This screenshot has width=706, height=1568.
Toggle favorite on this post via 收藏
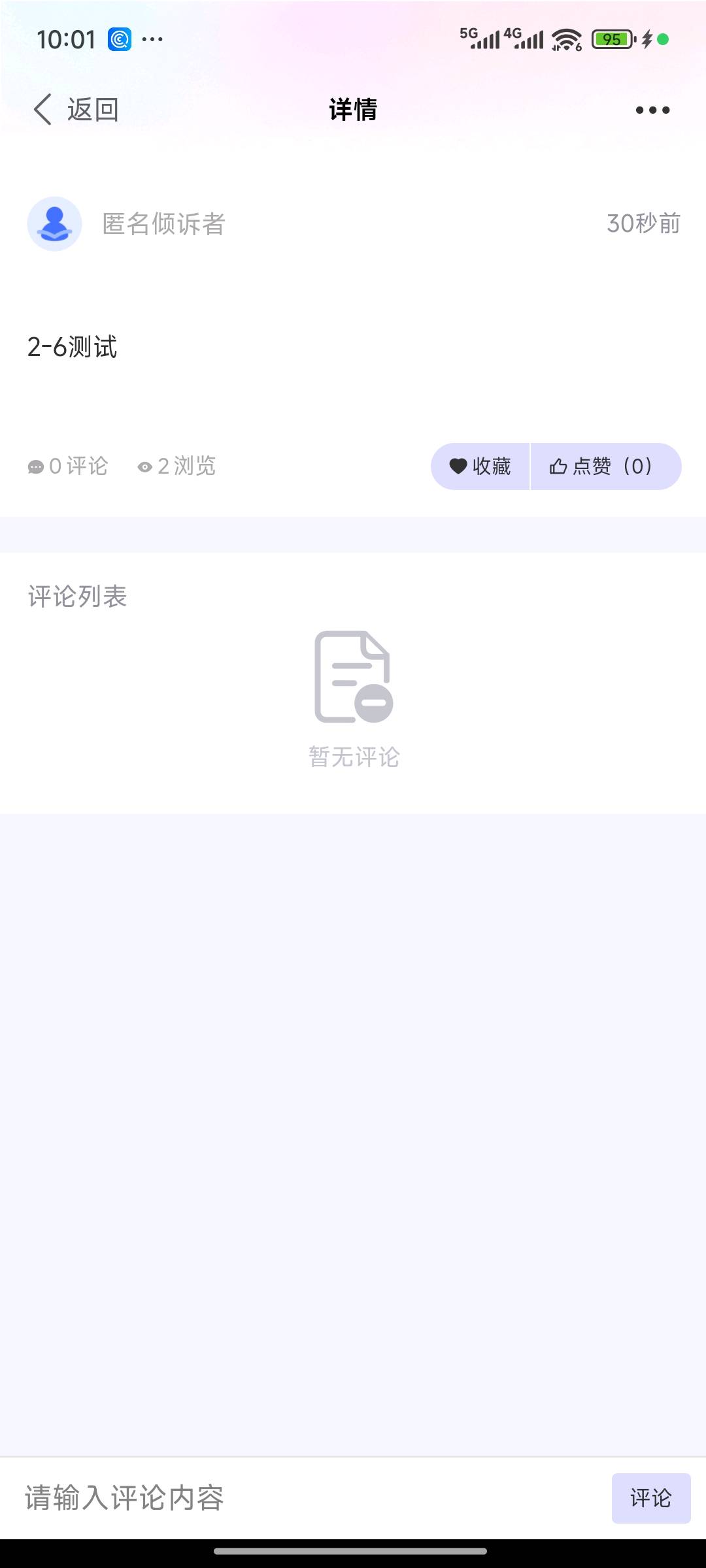point(480,466)
